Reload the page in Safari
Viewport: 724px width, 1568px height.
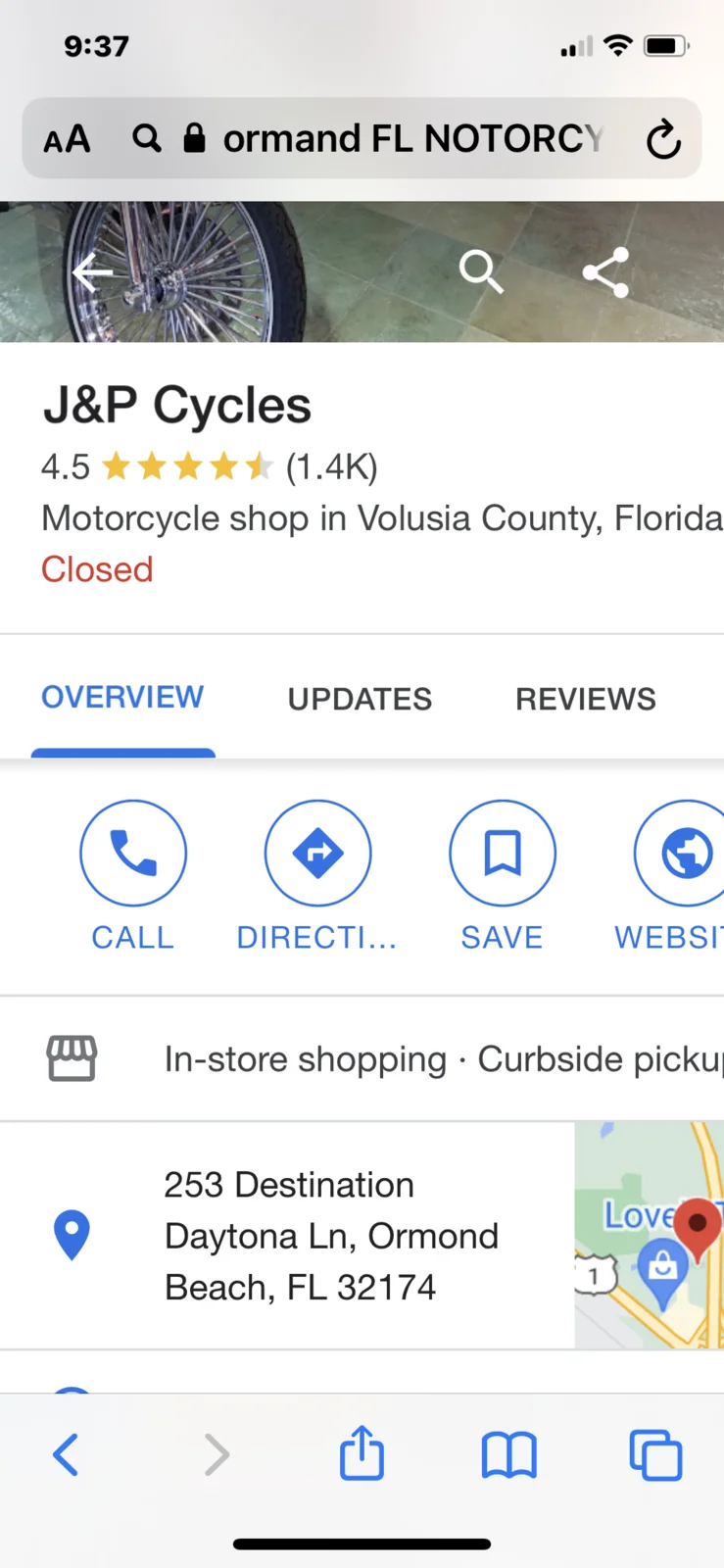(x=663, y=139)
